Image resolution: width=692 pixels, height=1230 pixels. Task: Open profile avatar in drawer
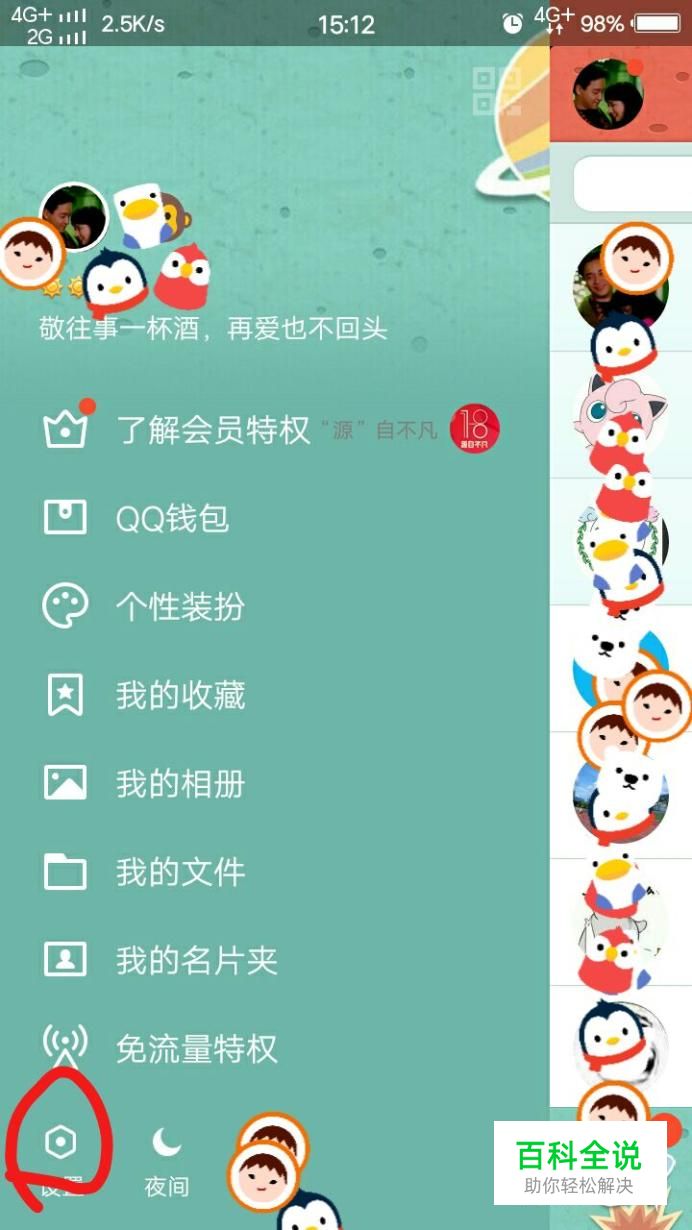73,217
